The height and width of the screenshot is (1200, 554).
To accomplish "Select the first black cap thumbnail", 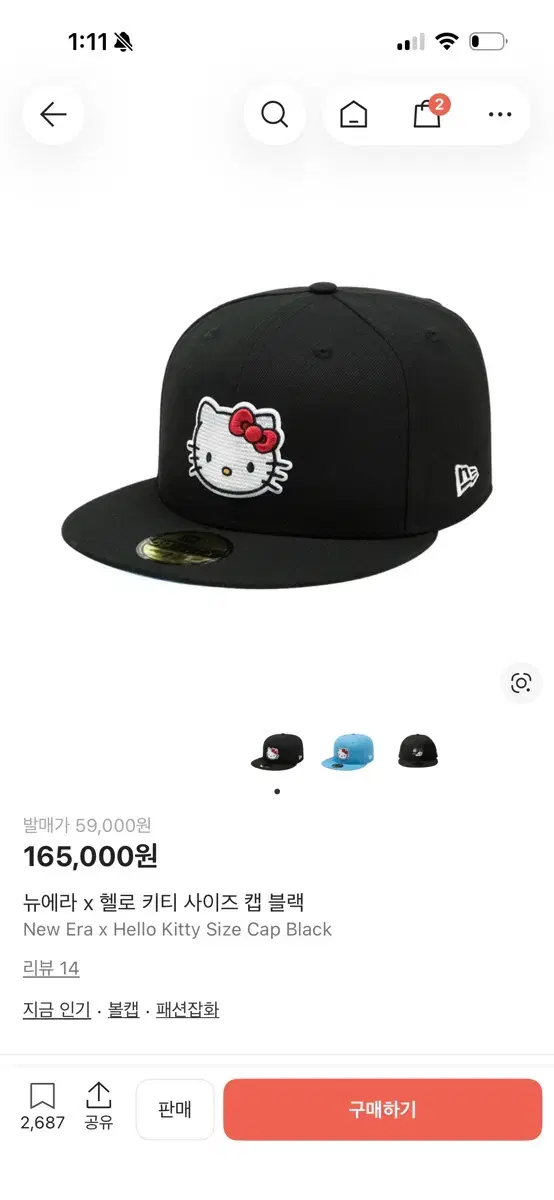I will (x=277, y=751).
